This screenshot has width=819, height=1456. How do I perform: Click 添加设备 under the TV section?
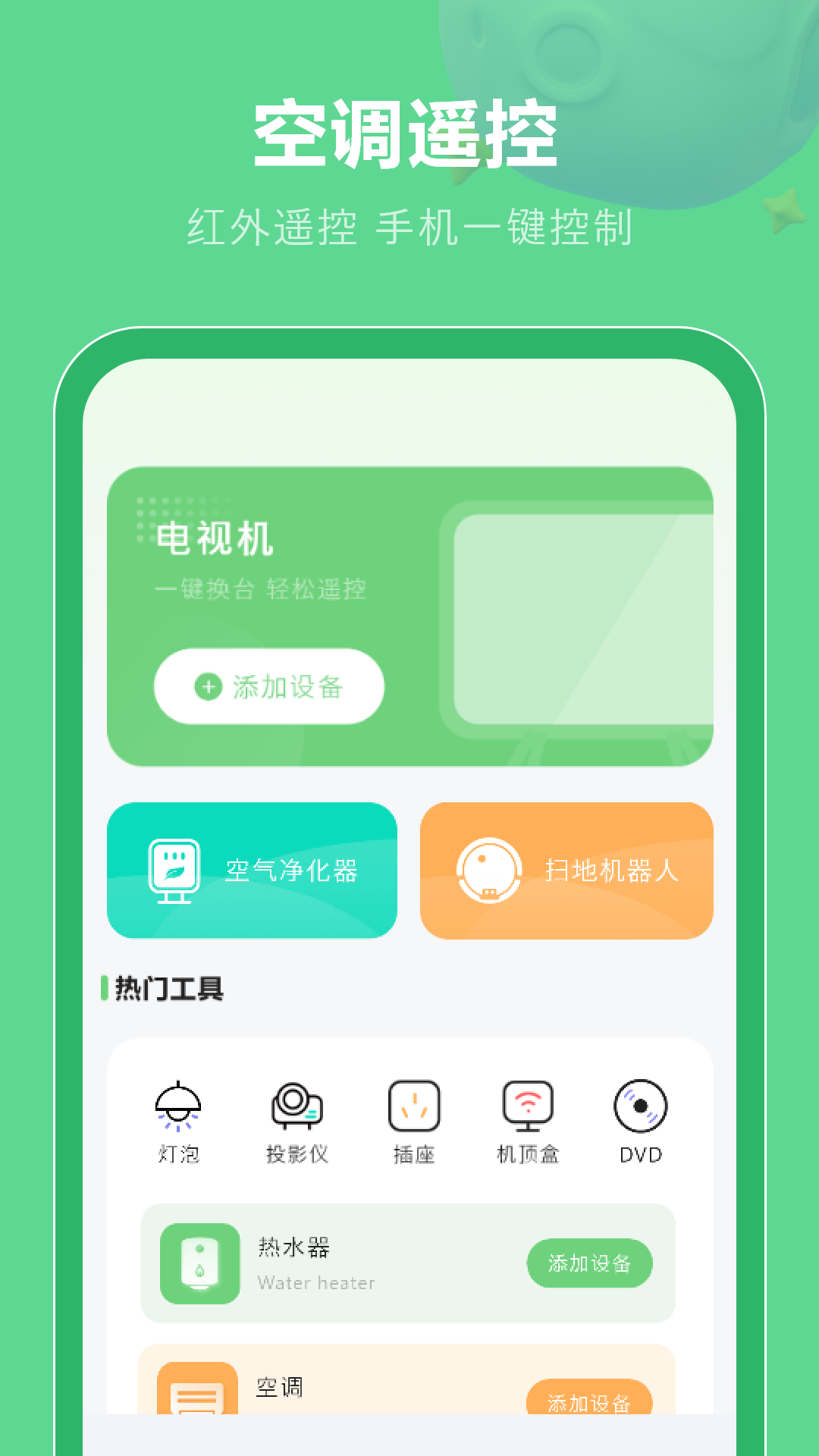pyautogui.click(x=269, y=687)
